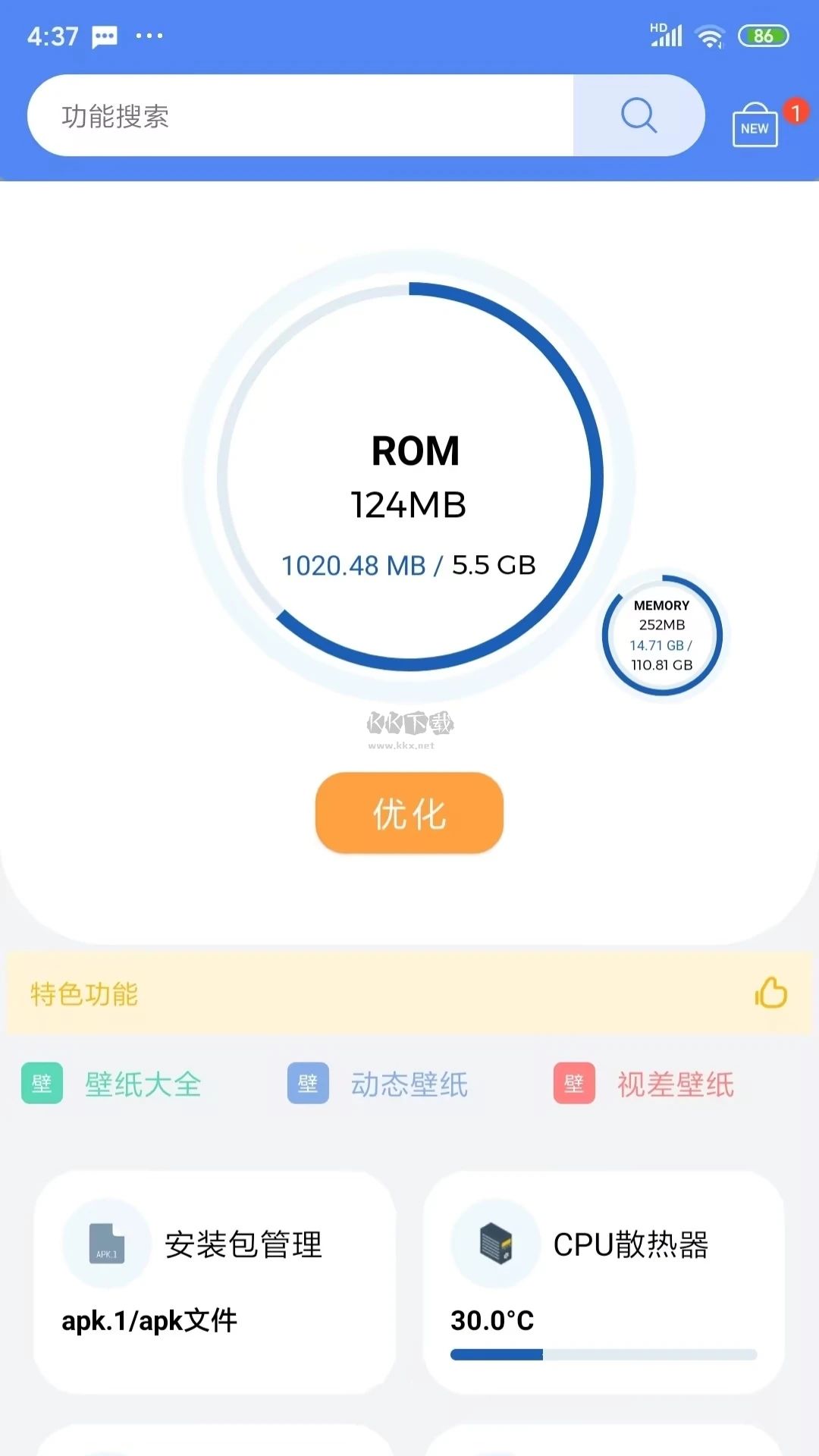Tap the search magnifier icon

[639, 115]
